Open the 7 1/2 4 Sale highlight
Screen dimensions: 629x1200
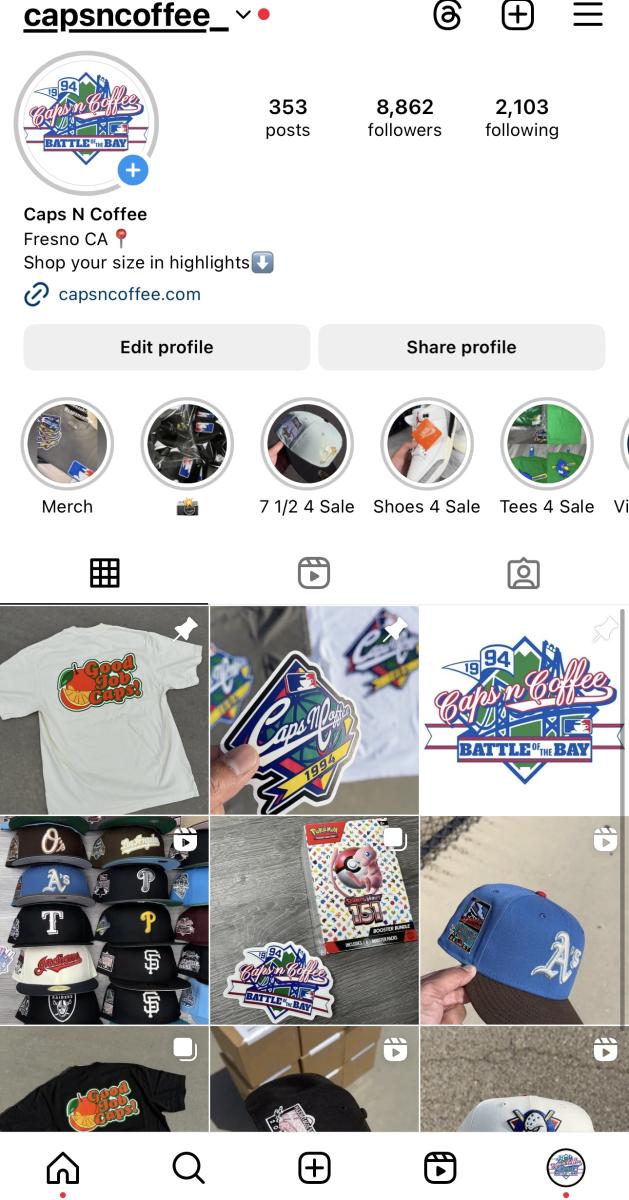pyautogui.click(x=307, y=443)
